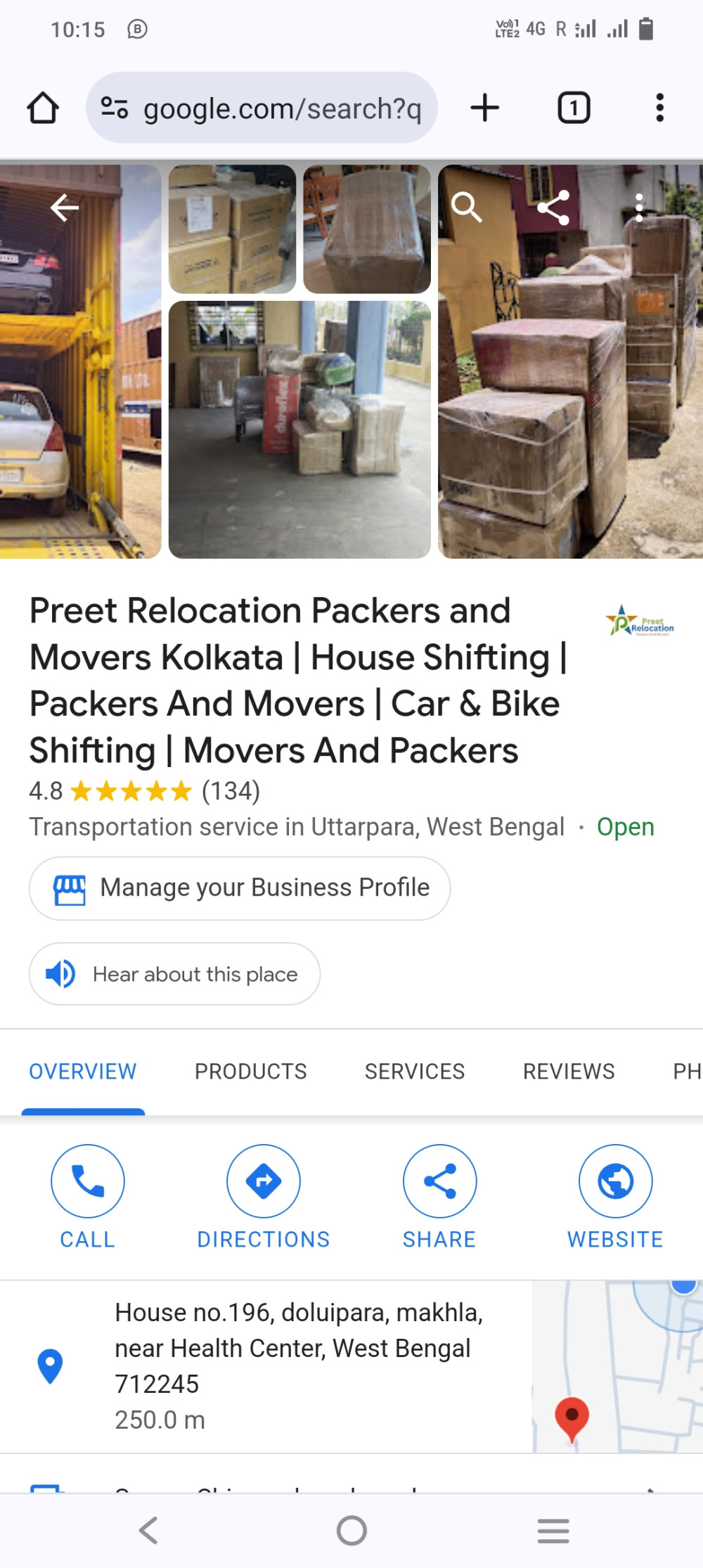703x1568 pixels.
Task: Open Chrome's home page button
Action: point(43,108)
